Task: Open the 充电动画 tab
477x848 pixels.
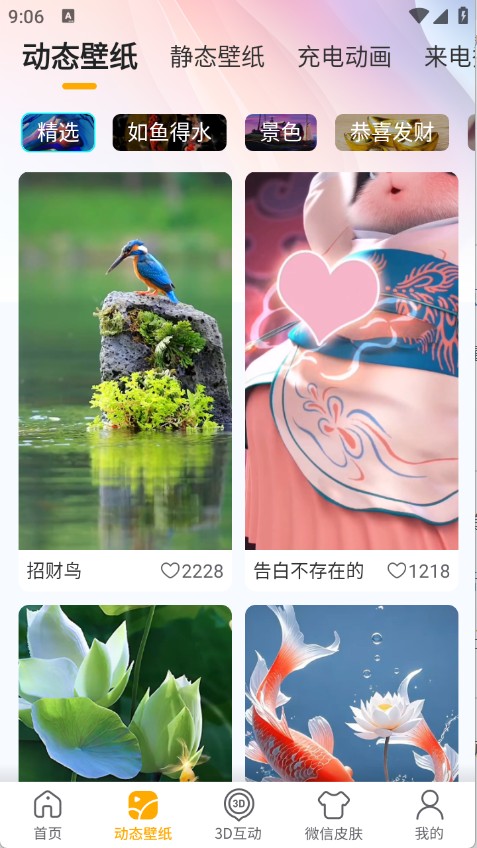Action: (x=344, y=57)
